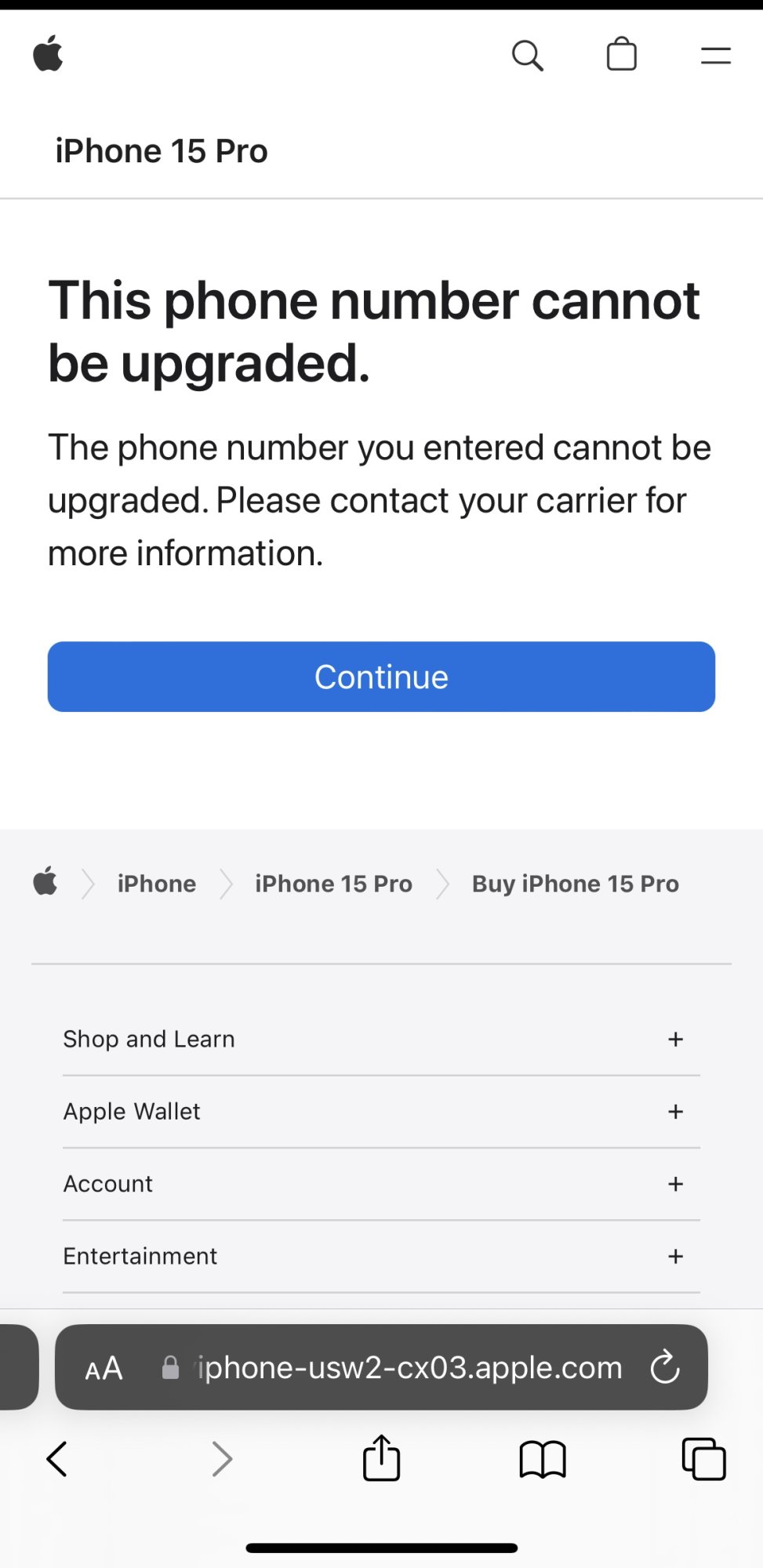Open the iPhone 15 Pro breadcrumb link

[x=333, y=884]
